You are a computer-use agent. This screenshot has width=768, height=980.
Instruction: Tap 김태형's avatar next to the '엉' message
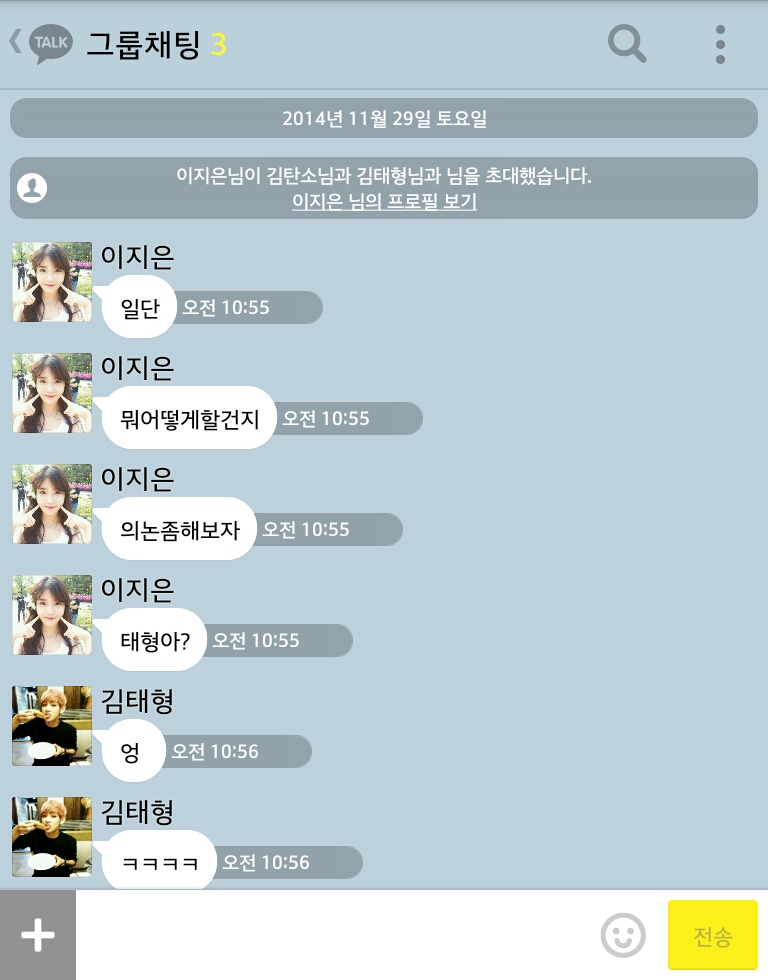(x=52, y=726)
